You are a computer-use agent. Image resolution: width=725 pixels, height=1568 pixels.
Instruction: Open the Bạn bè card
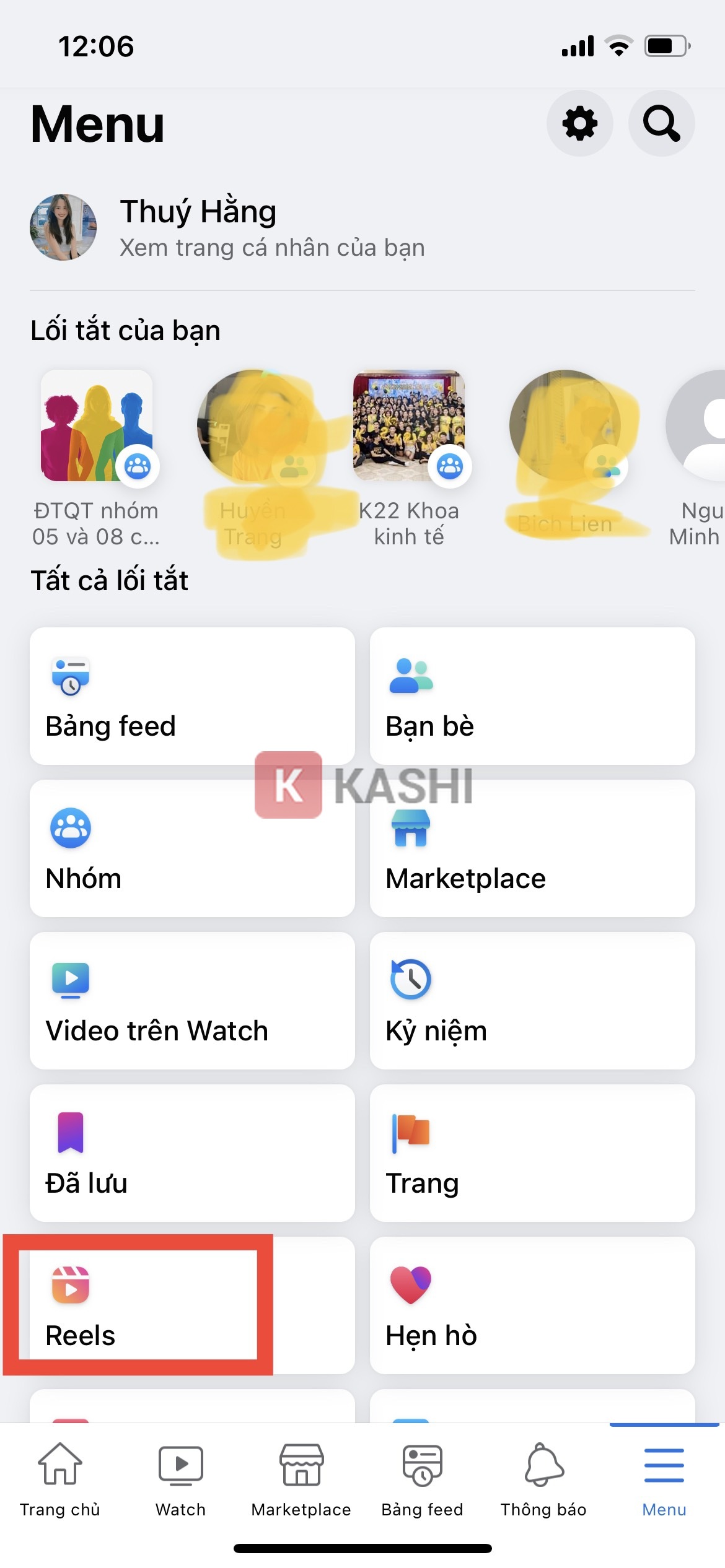pyautogui.click(x=532, y=696)
